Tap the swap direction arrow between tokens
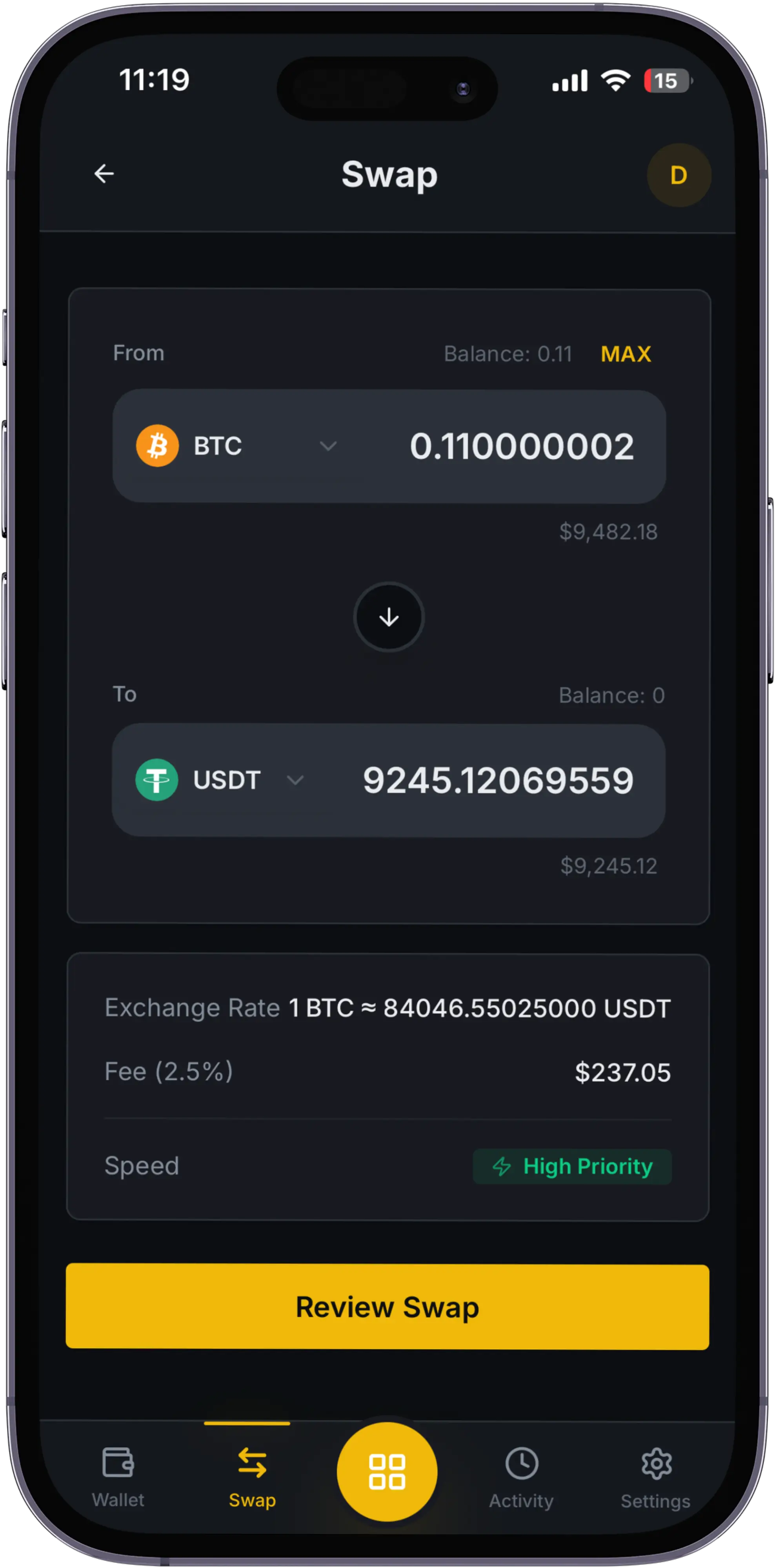This screenshot has height=1568, width=775. click(388, 617)
